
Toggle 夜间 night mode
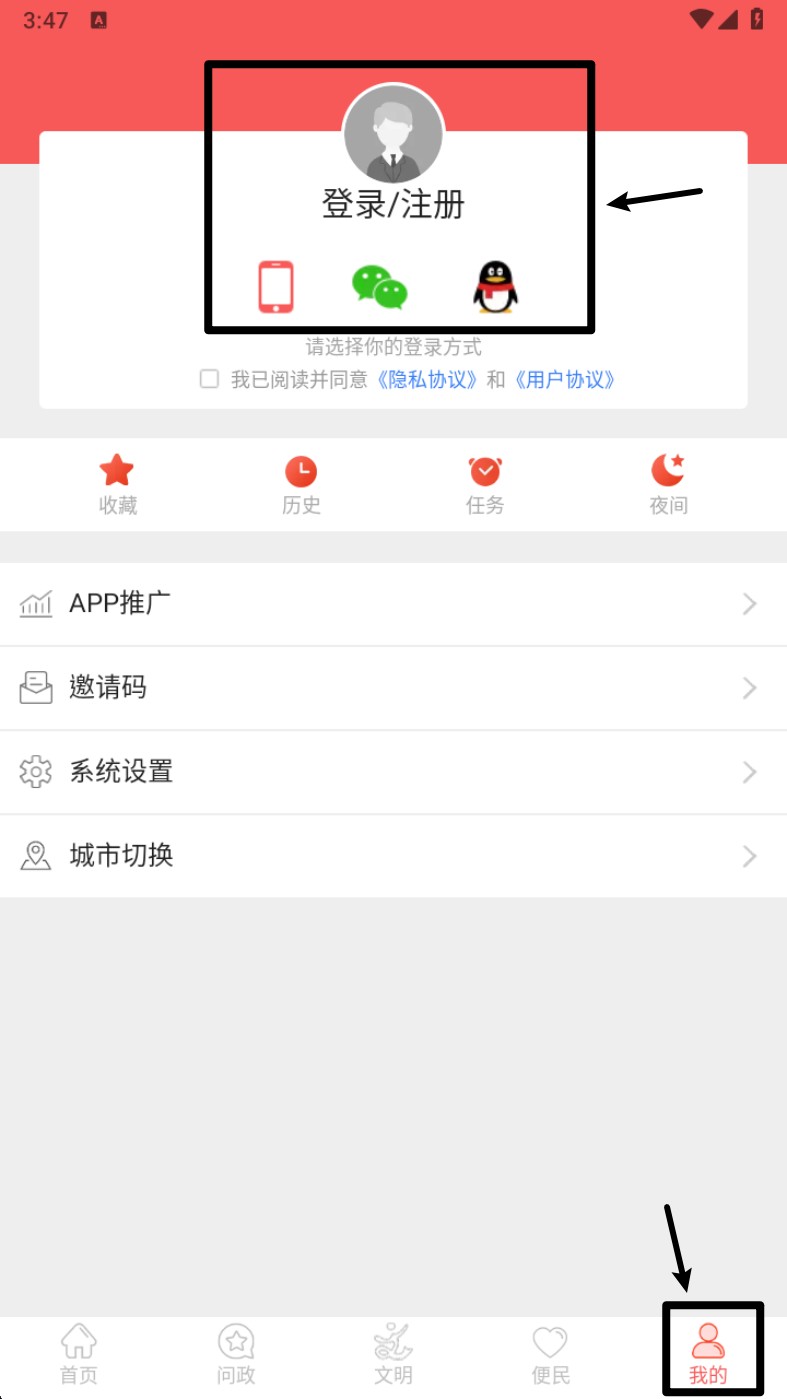(x=668, y=485)
